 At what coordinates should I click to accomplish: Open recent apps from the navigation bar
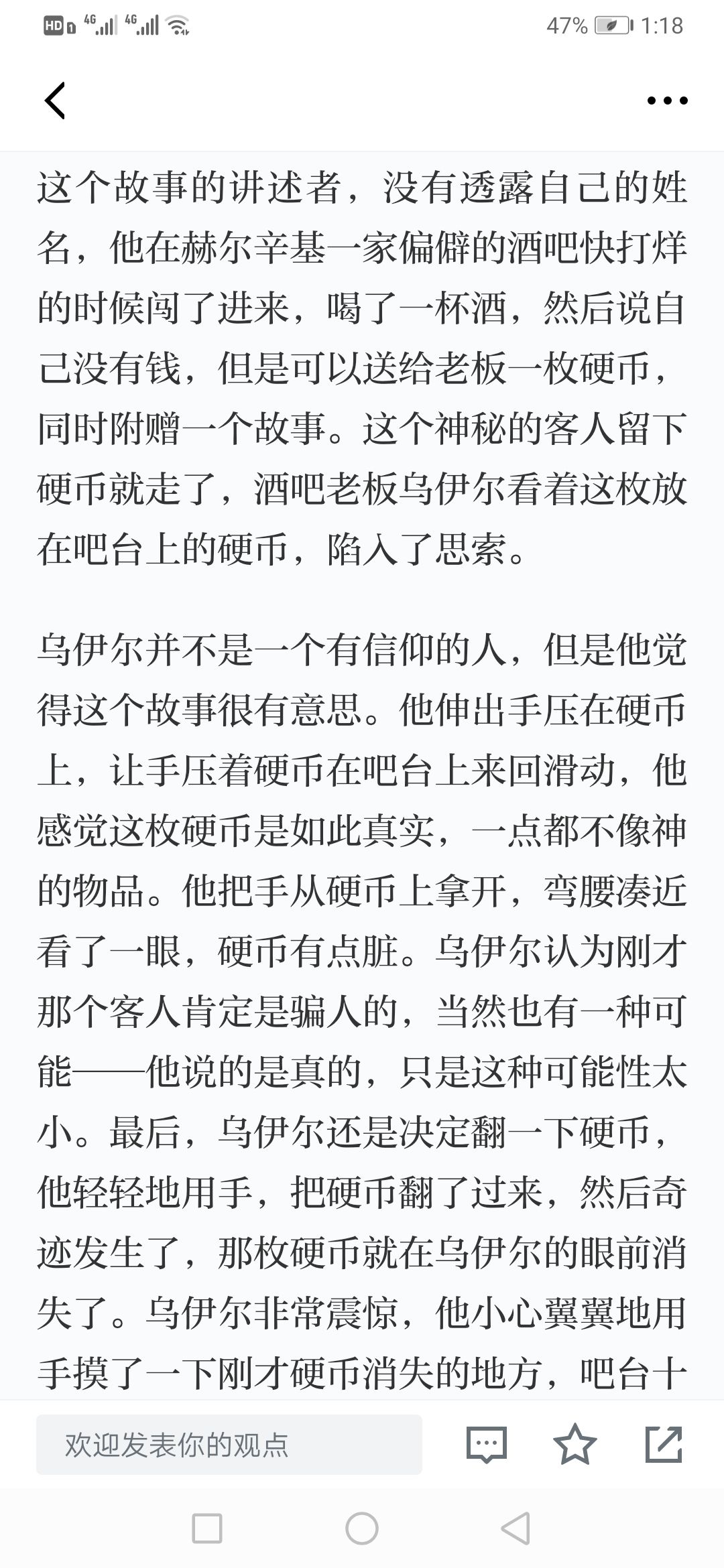tap(207, 1529)
